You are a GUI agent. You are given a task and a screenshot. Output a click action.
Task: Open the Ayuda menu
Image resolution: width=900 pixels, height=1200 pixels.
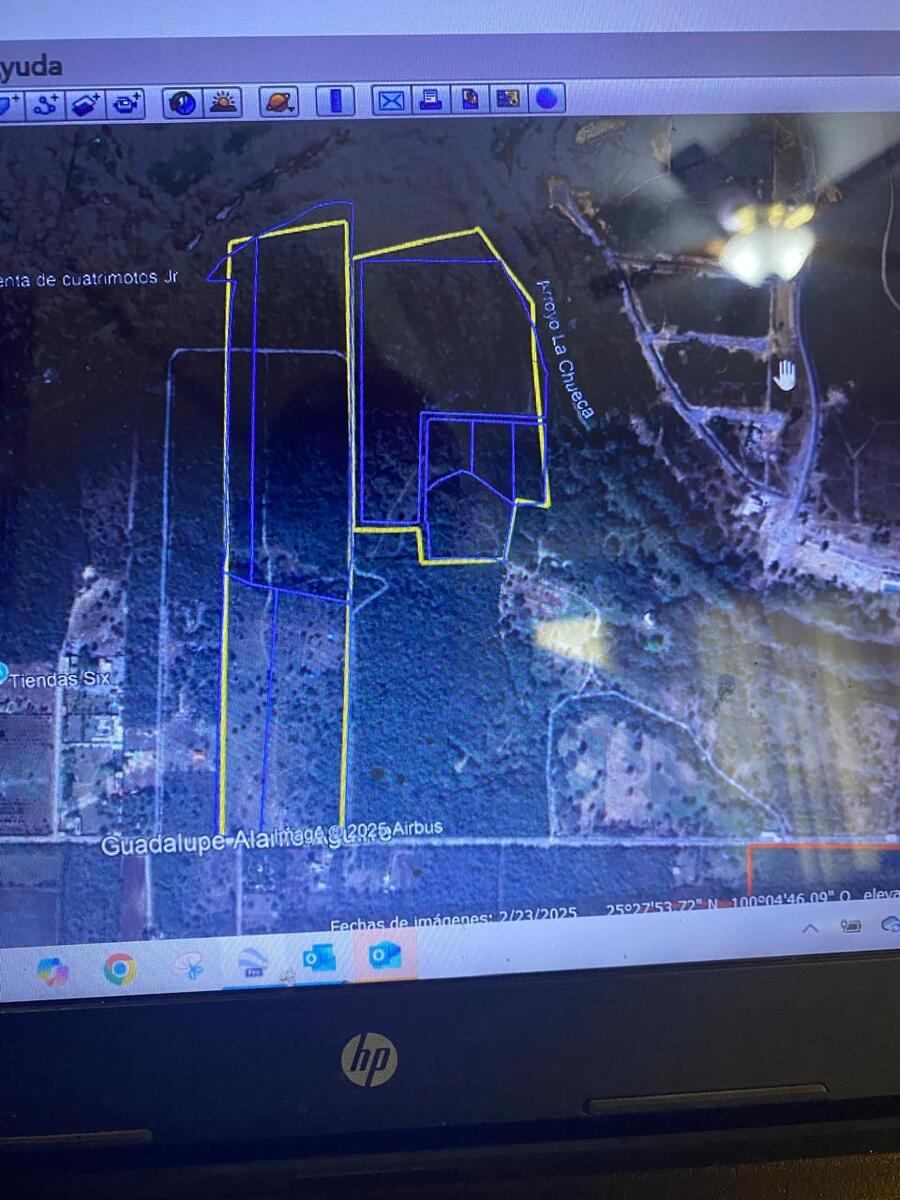[x=28, y=67]
